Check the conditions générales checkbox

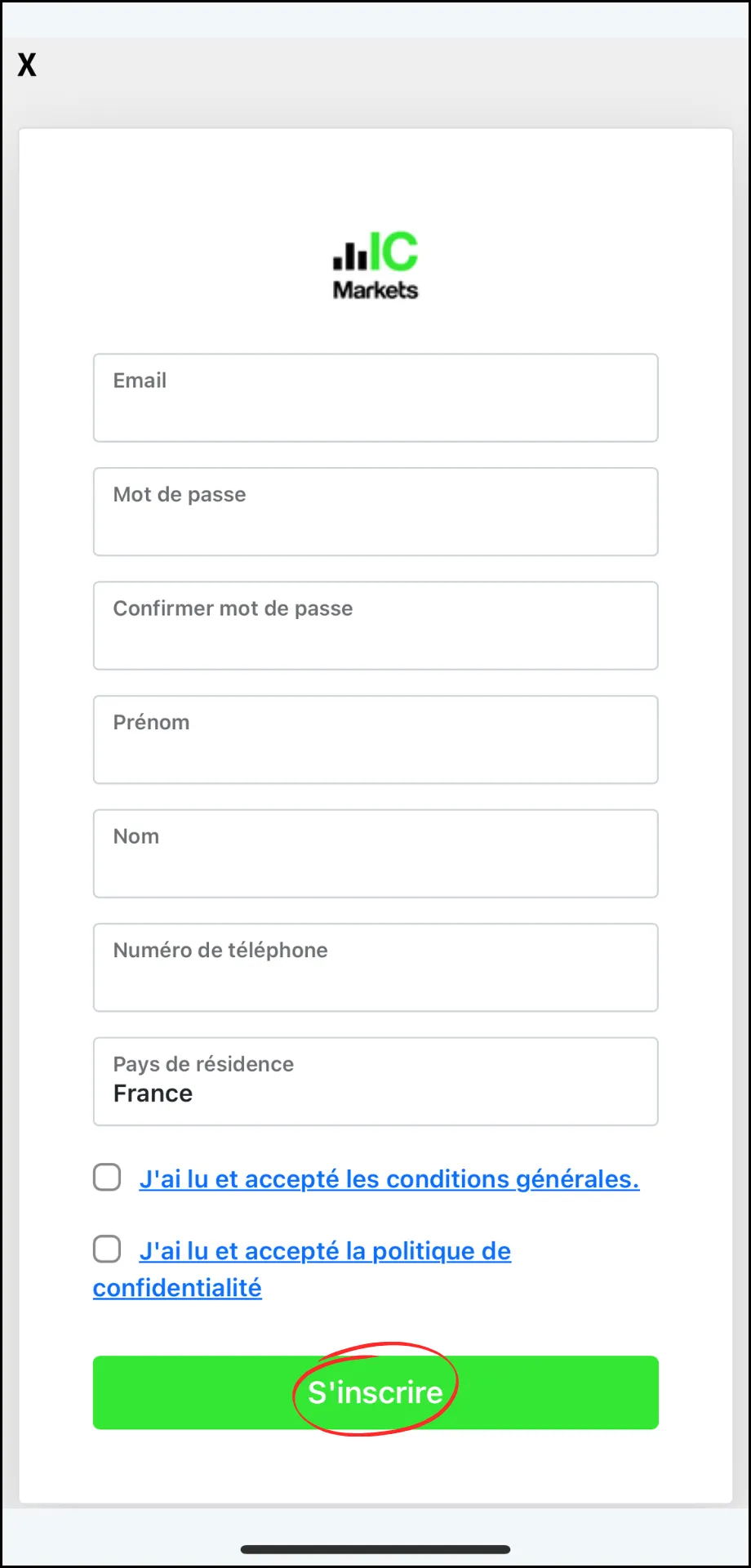(x=107, y=1178)
